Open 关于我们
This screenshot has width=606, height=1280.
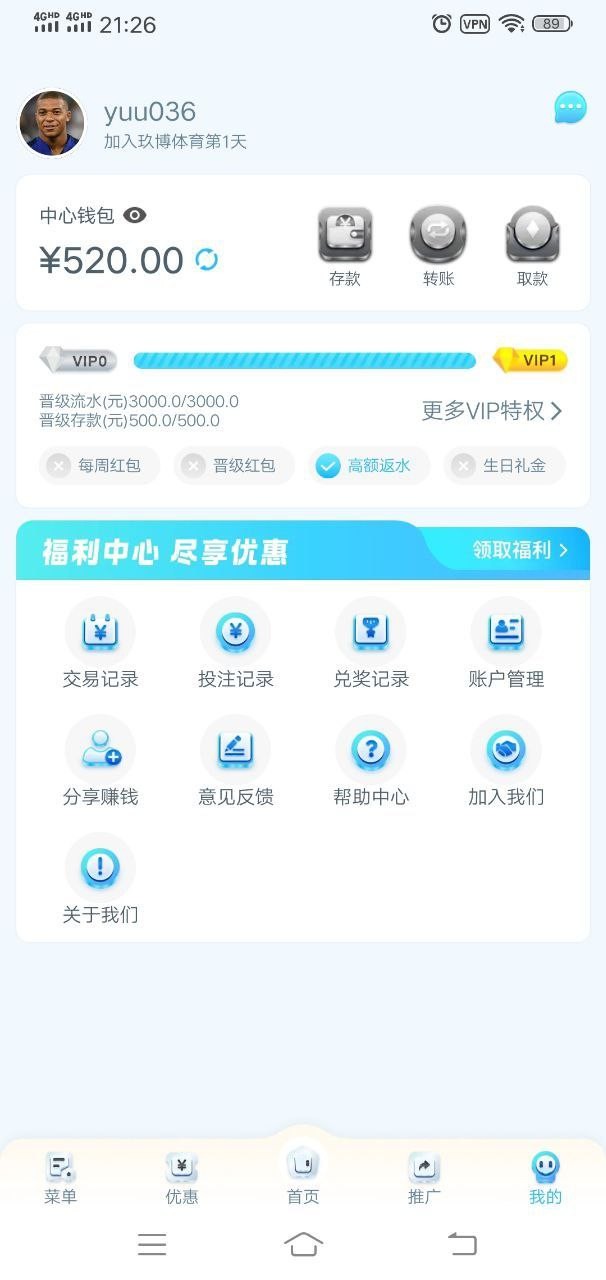pos(100,880)
